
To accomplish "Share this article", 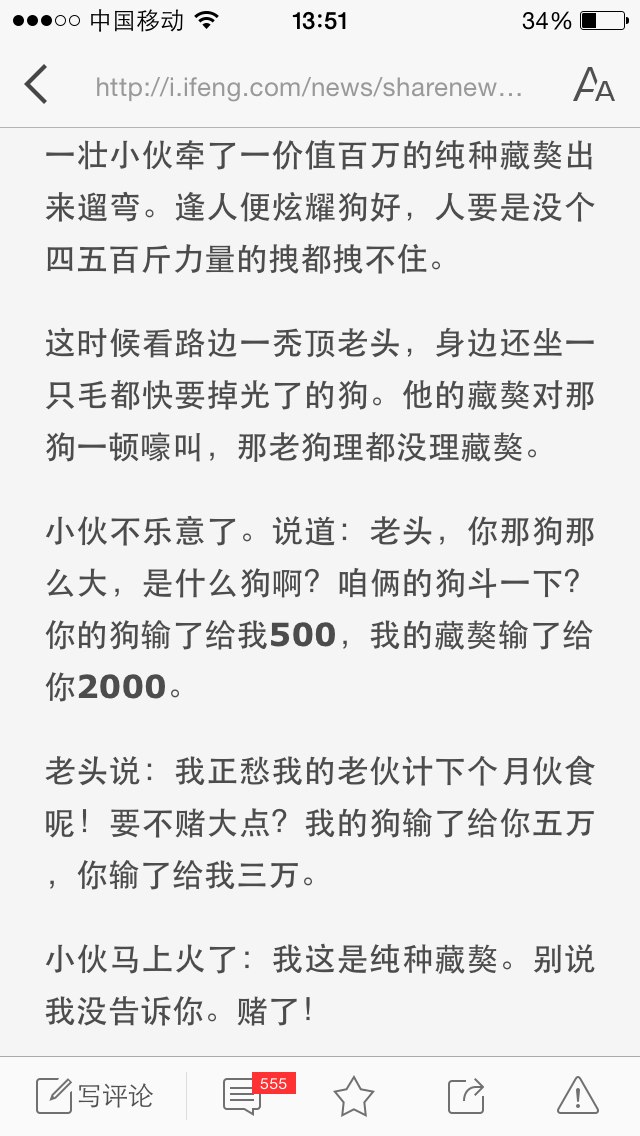I will tap(466, 1095).
